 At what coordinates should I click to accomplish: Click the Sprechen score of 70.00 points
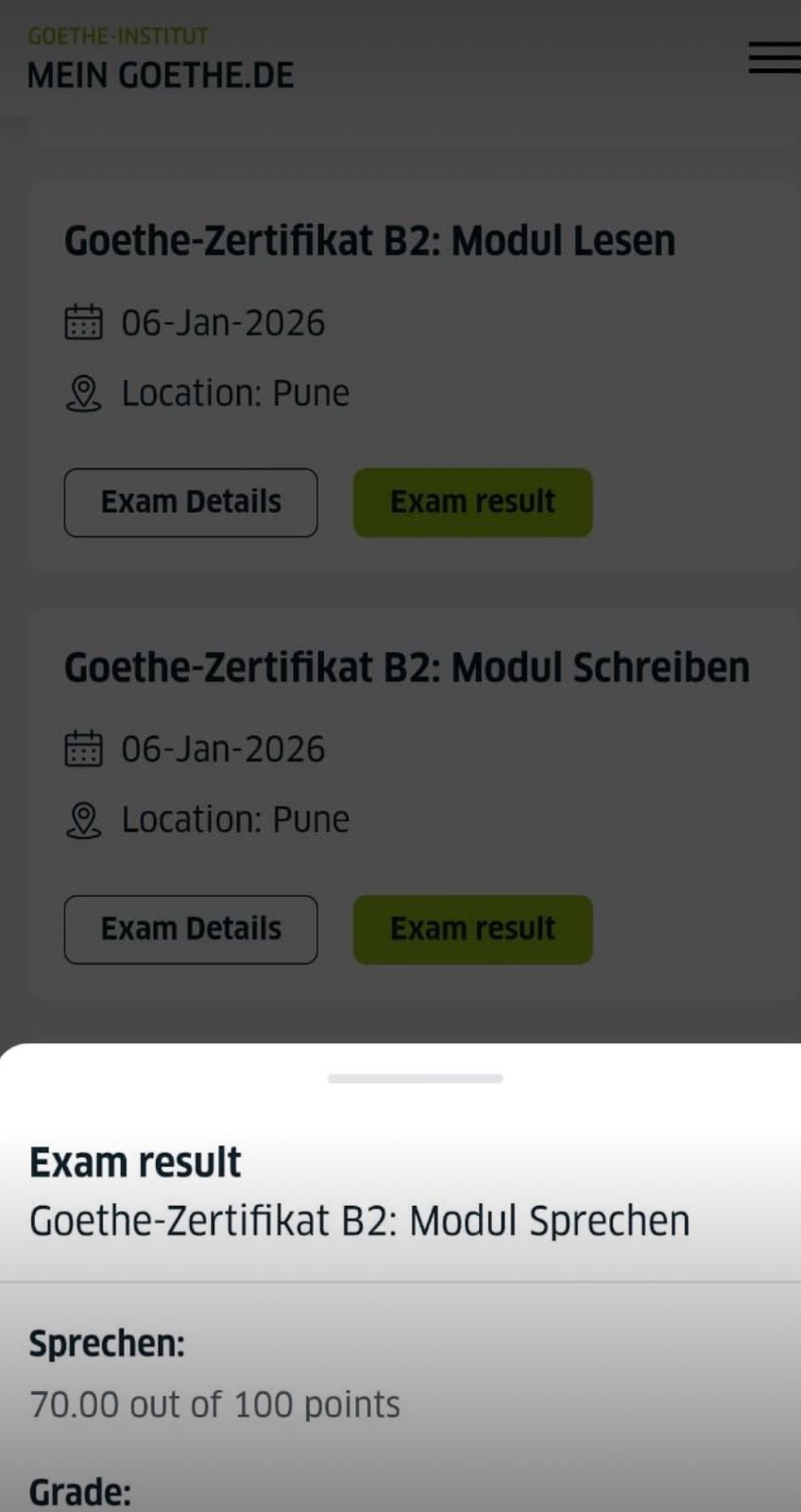click(x=215, y=1403)
